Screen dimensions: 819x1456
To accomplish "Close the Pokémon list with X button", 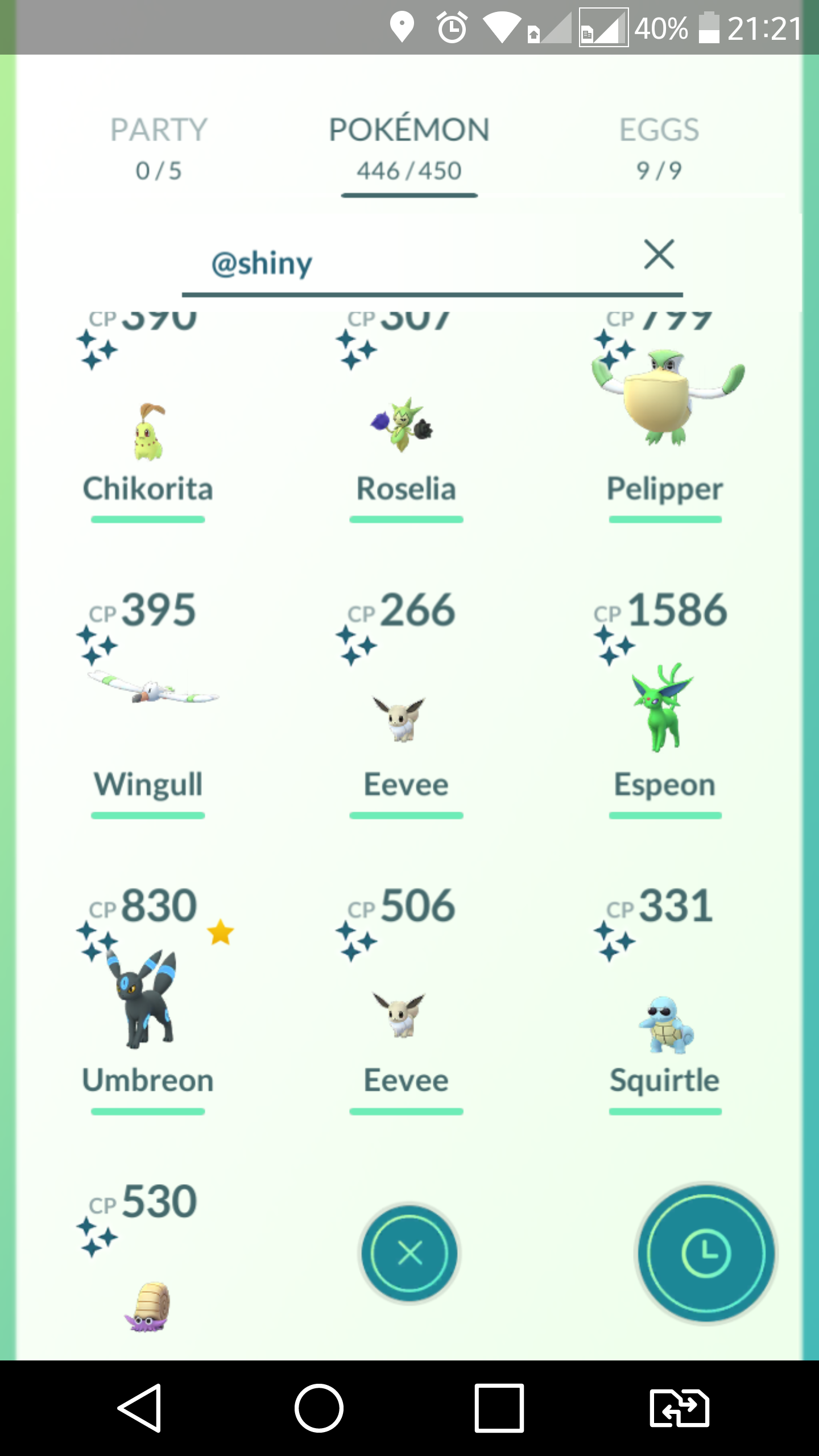I will pos(409,1253).
